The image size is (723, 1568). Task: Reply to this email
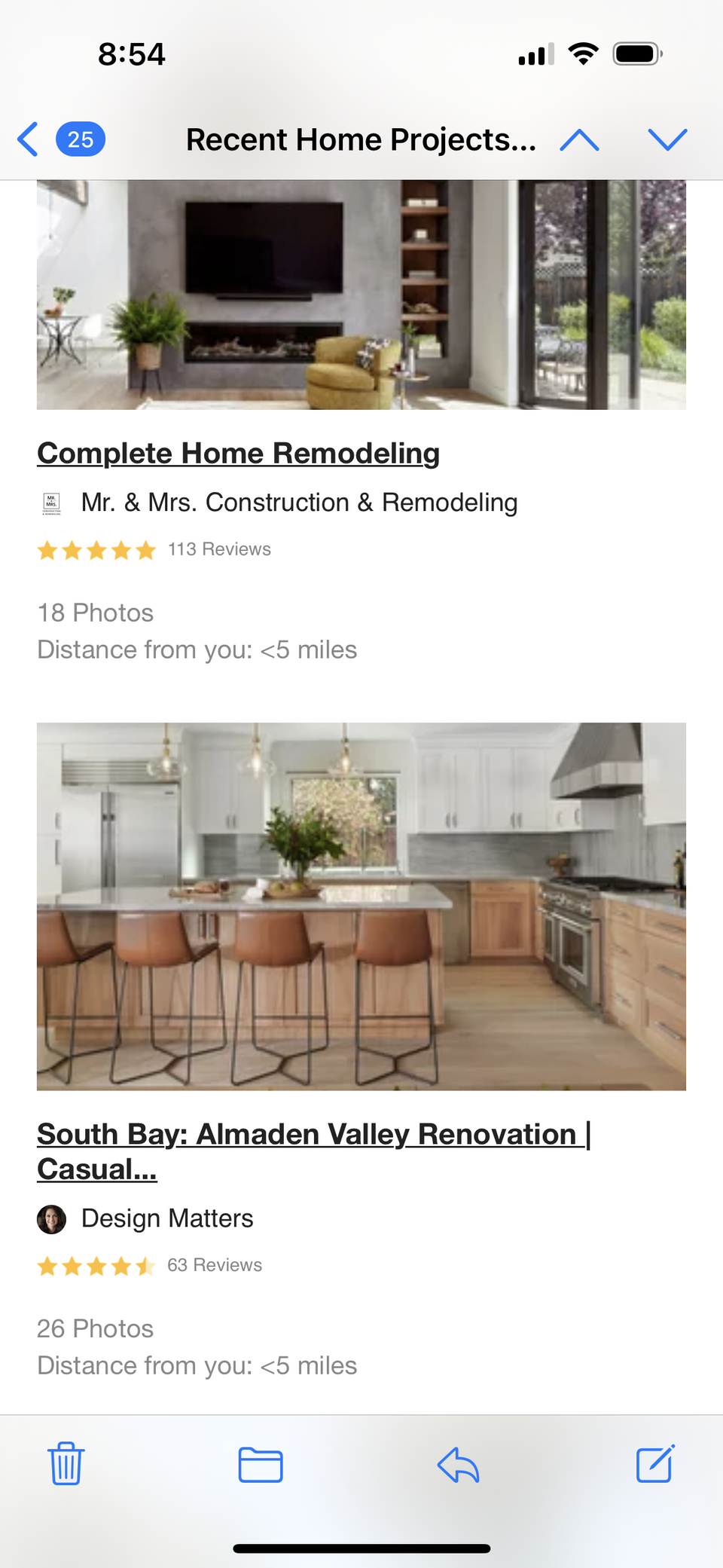pyautogui.click(x=458, y=1464)
